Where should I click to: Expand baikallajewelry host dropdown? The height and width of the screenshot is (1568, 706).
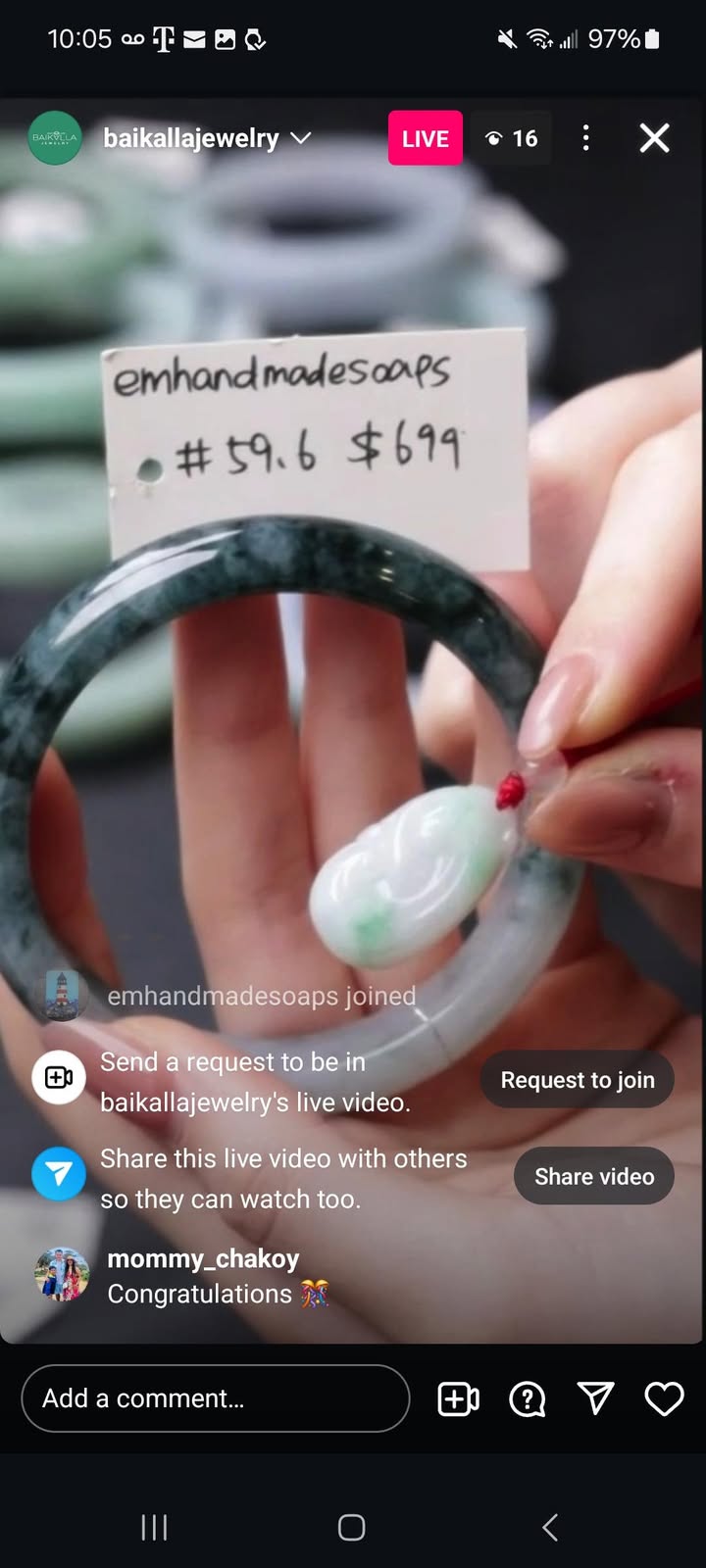(x=302, y=138)
